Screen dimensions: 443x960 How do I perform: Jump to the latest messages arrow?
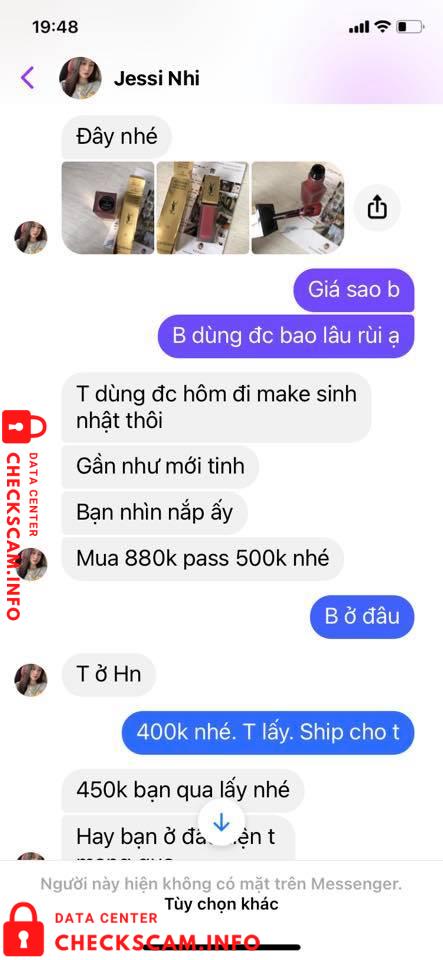pyautogui.click(x=221, y=822)
